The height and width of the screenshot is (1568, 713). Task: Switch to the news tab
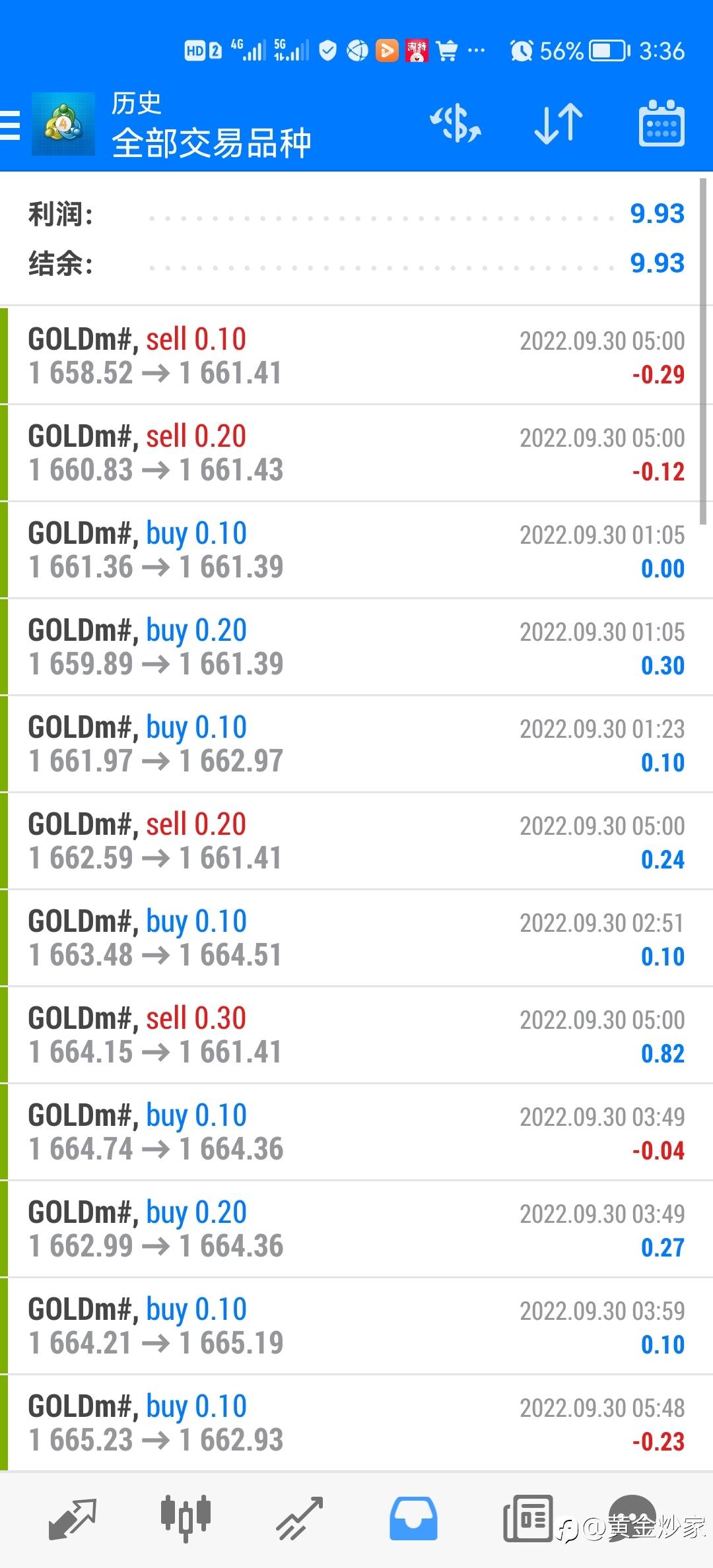[527, 1519]
